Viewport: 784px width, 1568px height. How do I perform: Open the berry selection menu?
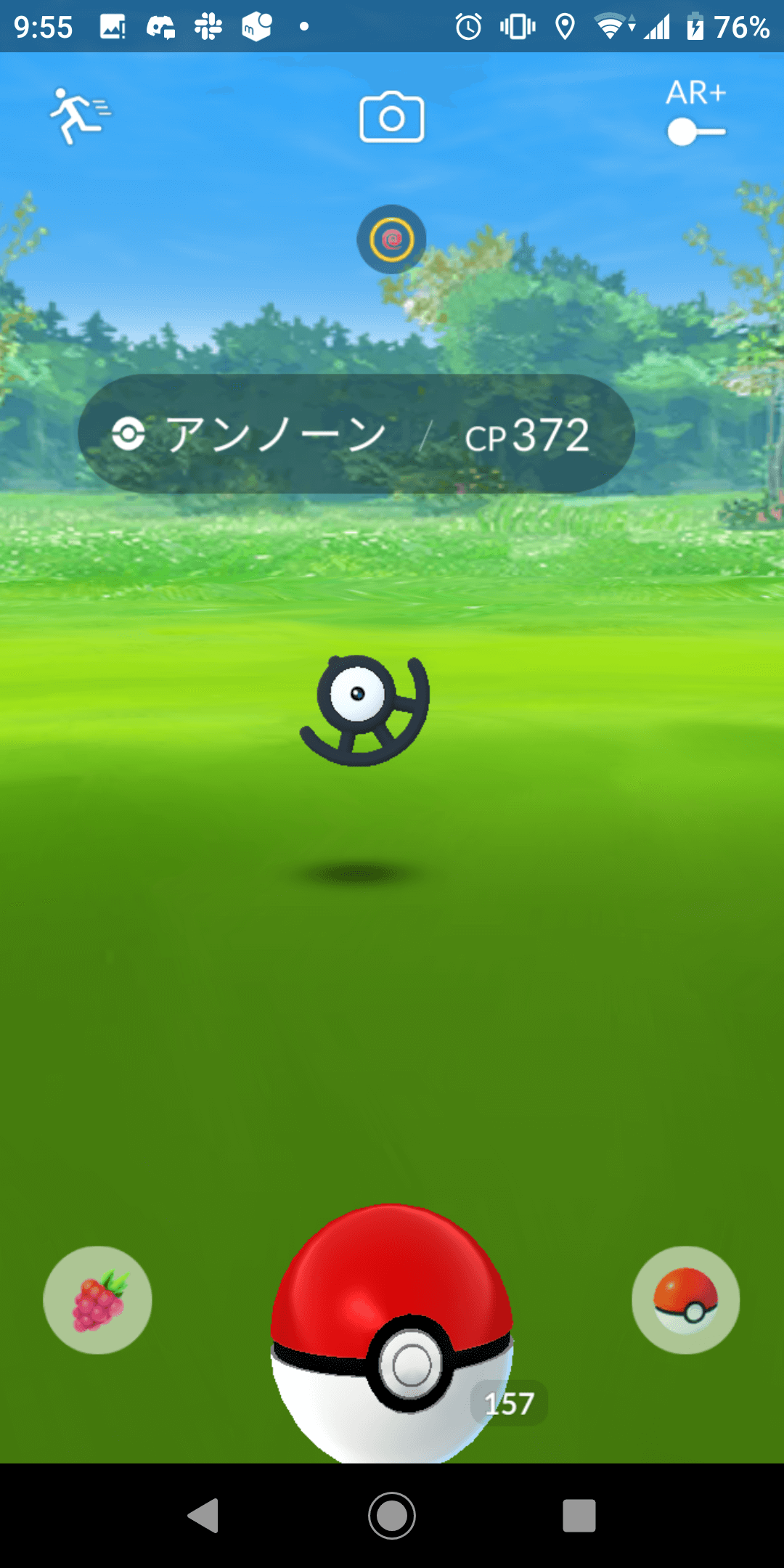98,1300
